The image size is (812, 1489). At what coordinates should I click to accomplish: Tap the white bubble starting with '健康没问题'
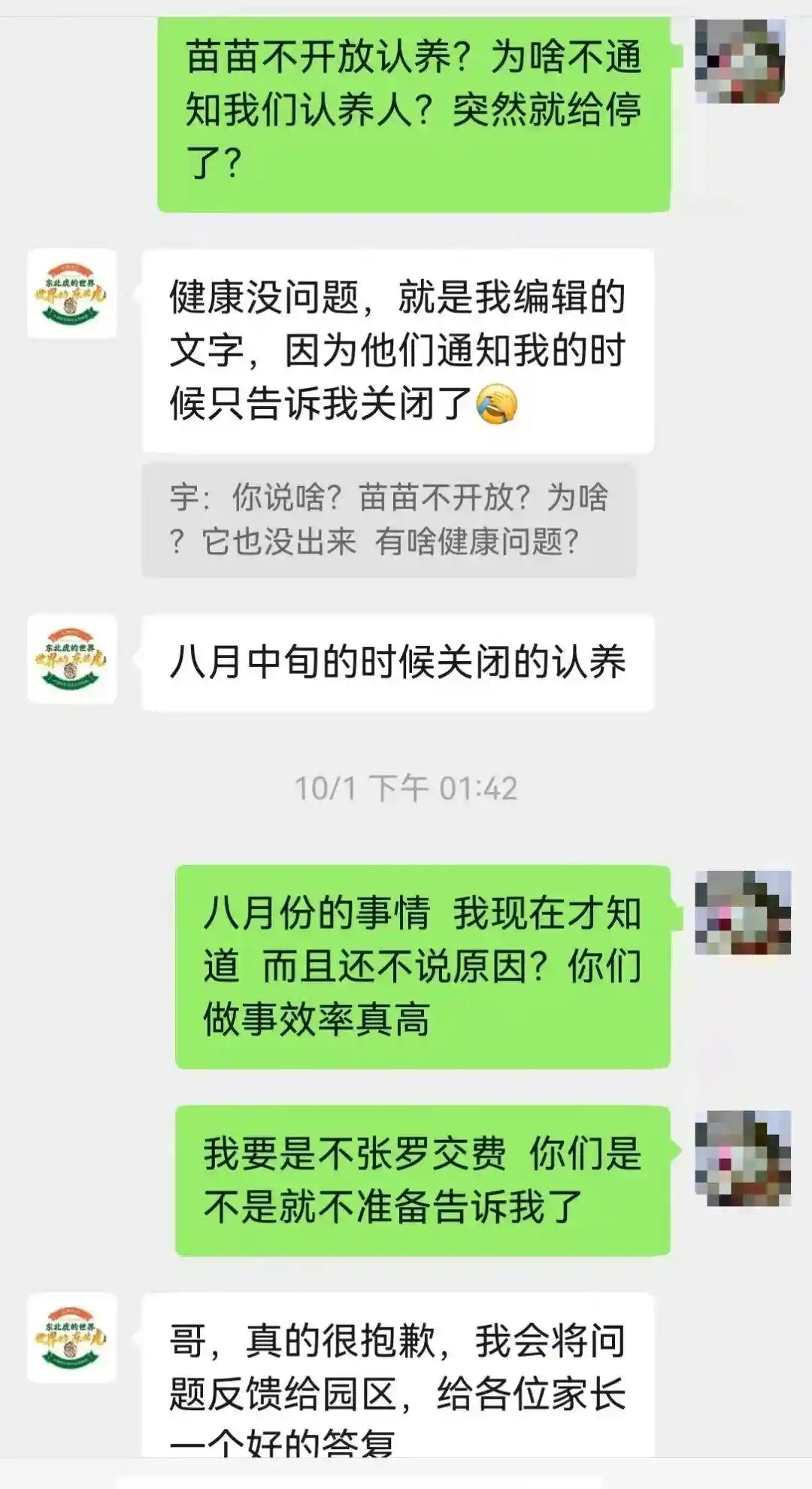(398, 350)
